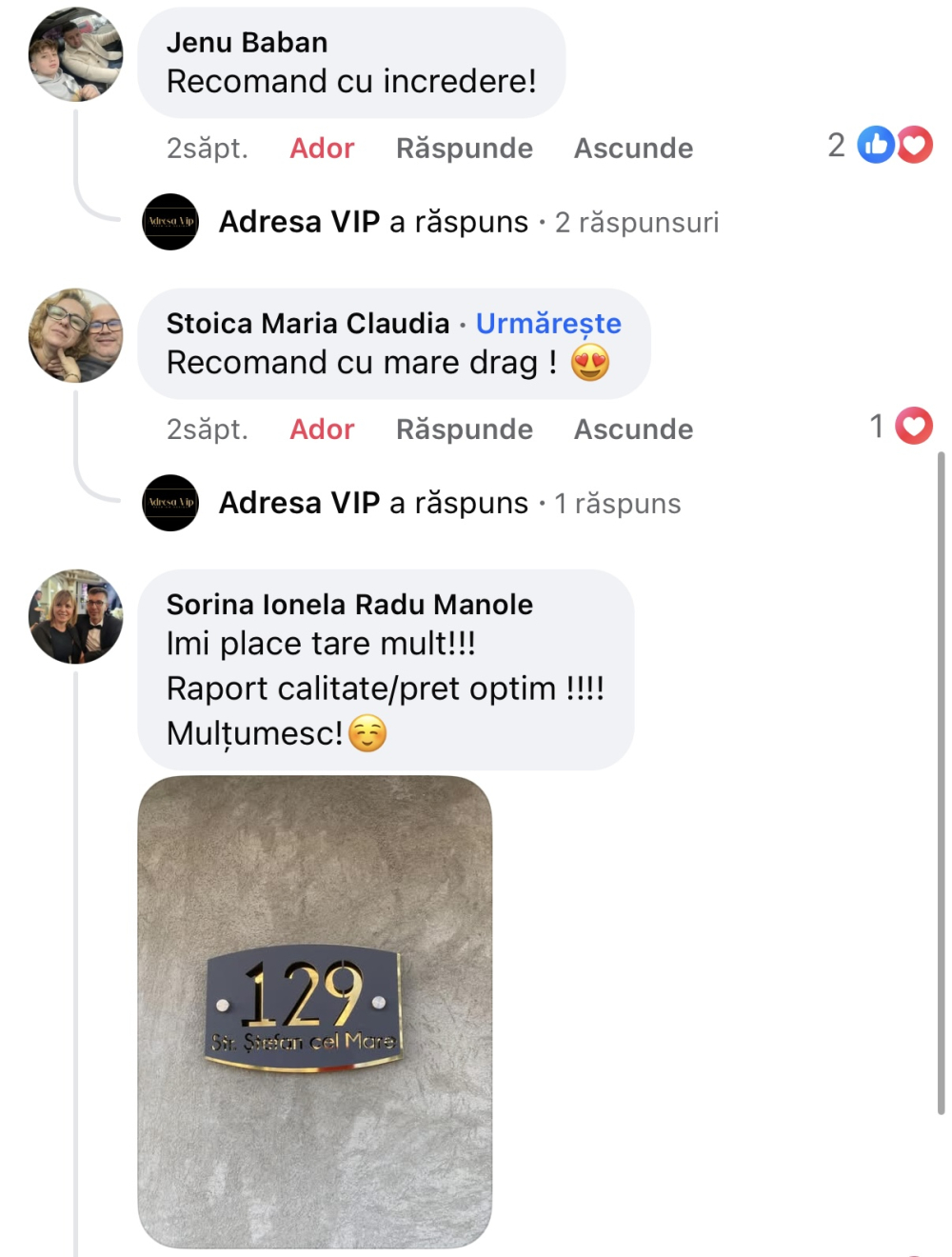
Task: Open Sorina Ionela Radu Manole's profile
Action: [x=349, y=605]
